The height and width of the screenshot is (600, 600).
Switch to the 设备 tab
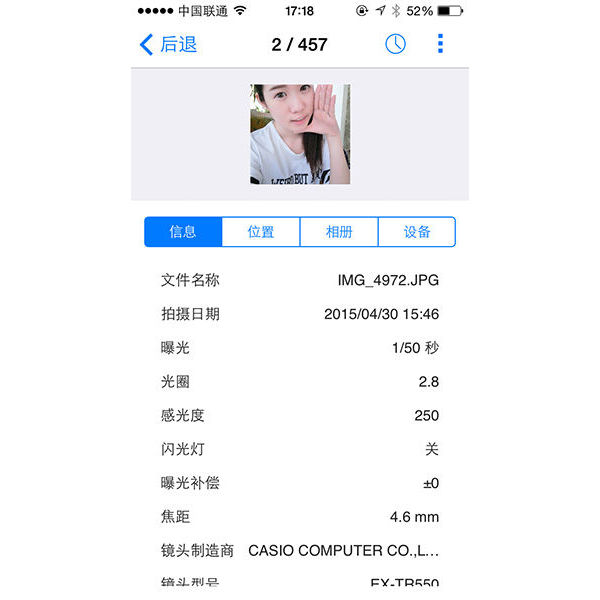(417, 232)
